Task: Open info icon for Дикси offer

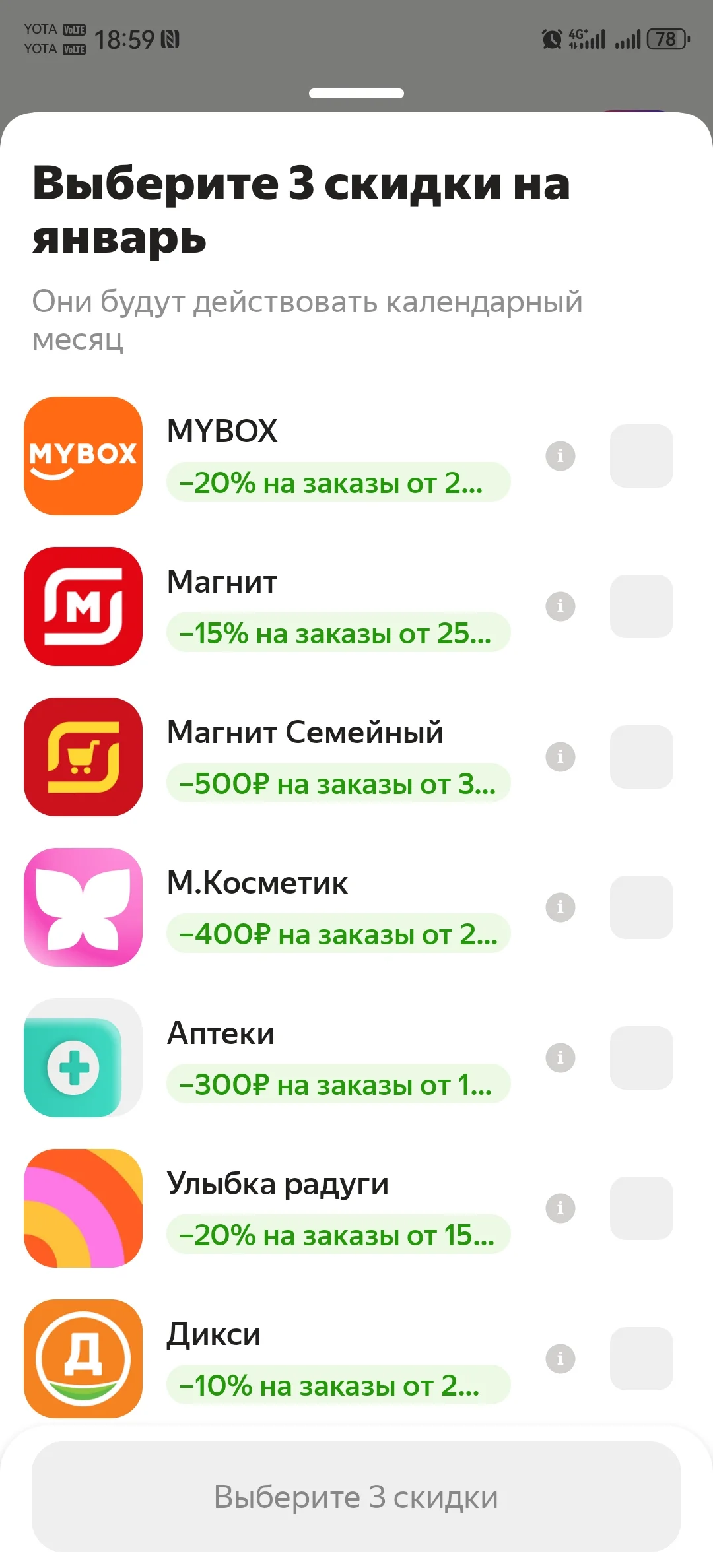Action: coord(560,1359)
